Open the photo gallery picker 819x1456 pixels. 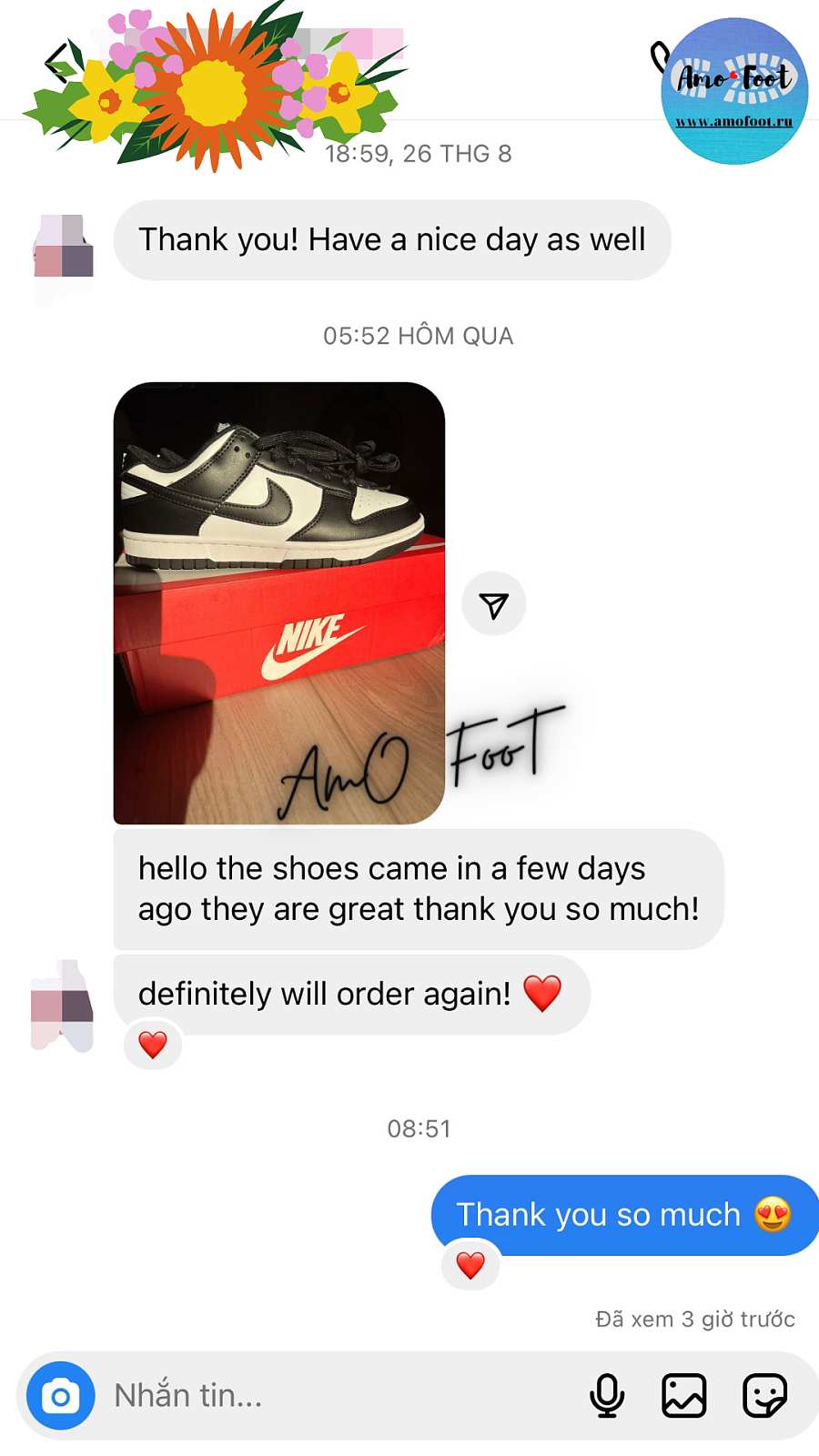coord(683,1395)
